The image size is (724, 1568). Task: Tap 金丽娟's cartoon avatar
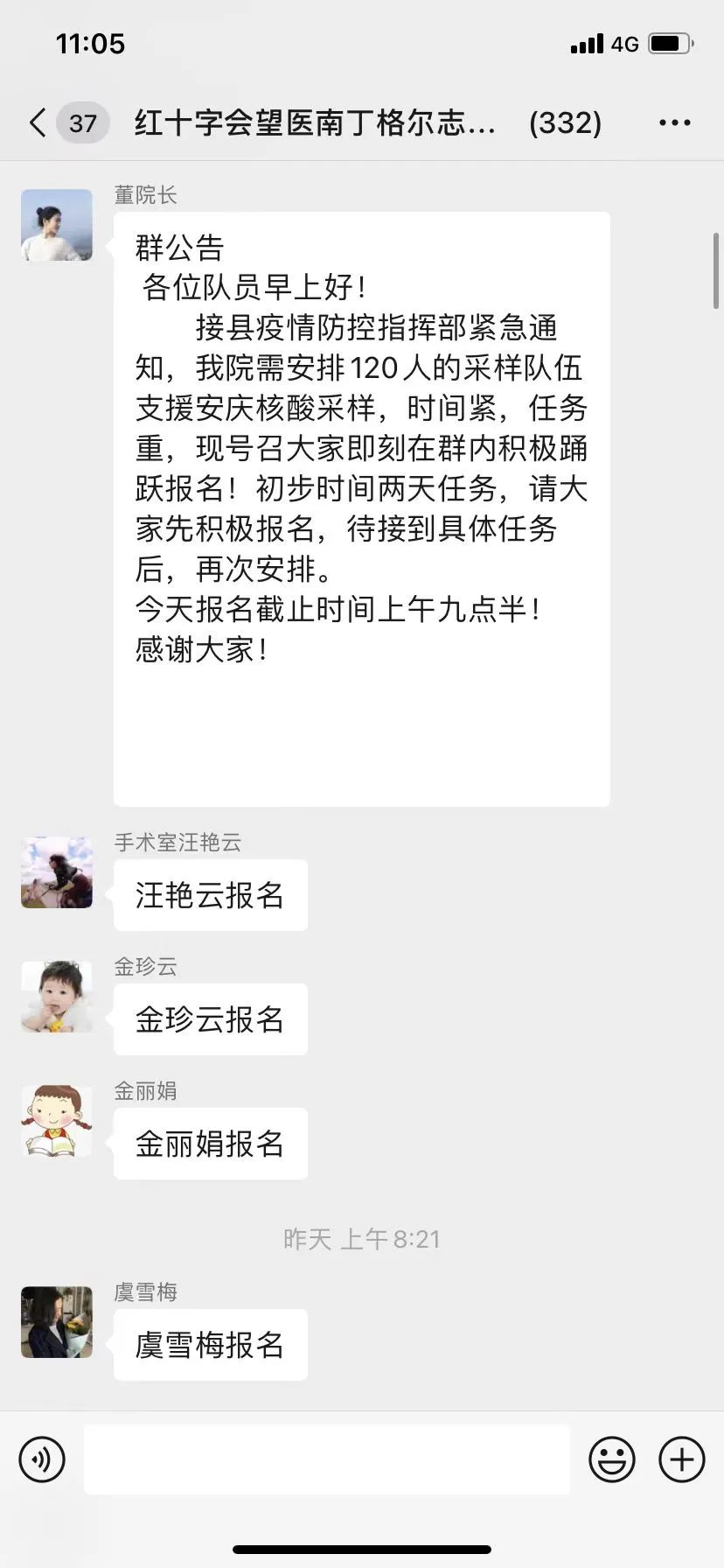click(57, 1121)
